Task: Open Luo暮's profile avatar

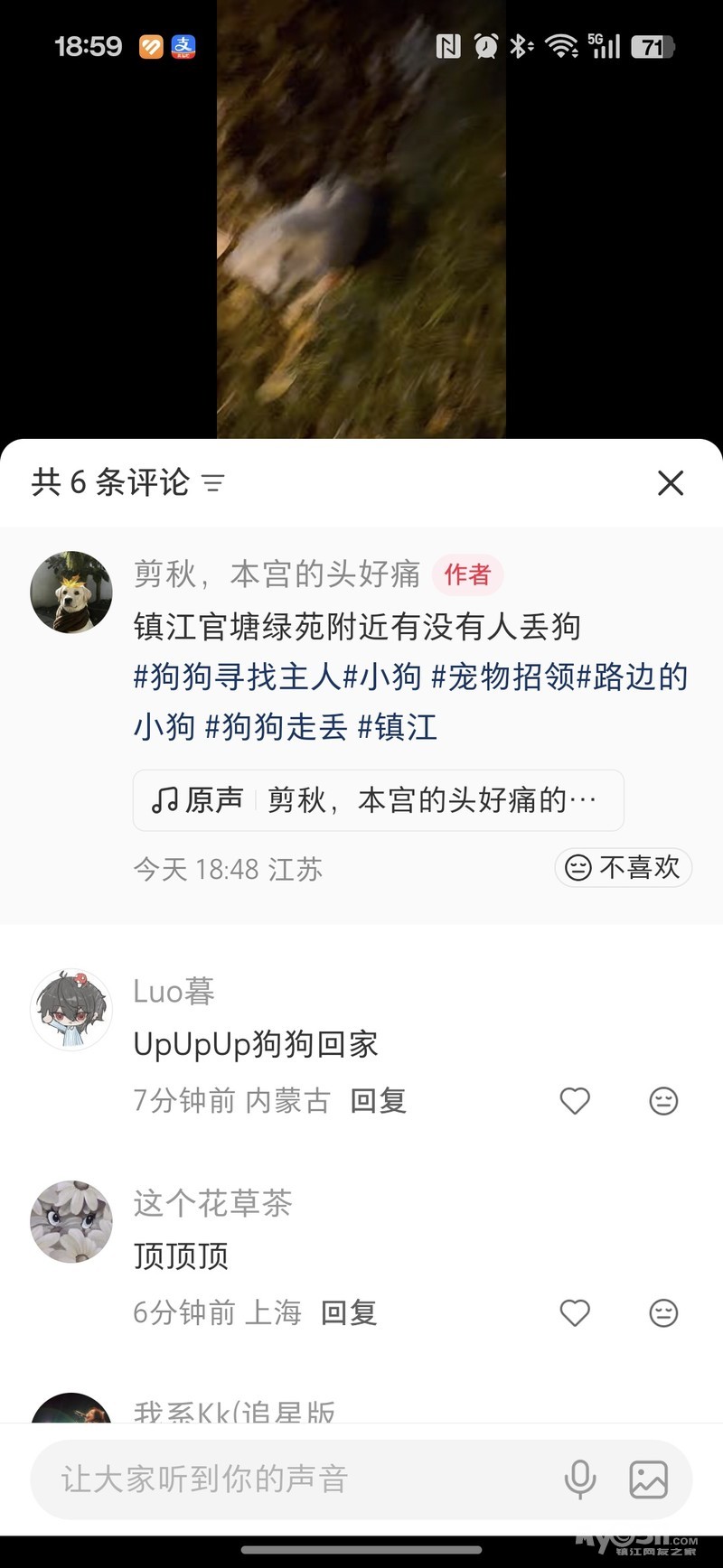Action: tap(71, 1011)
